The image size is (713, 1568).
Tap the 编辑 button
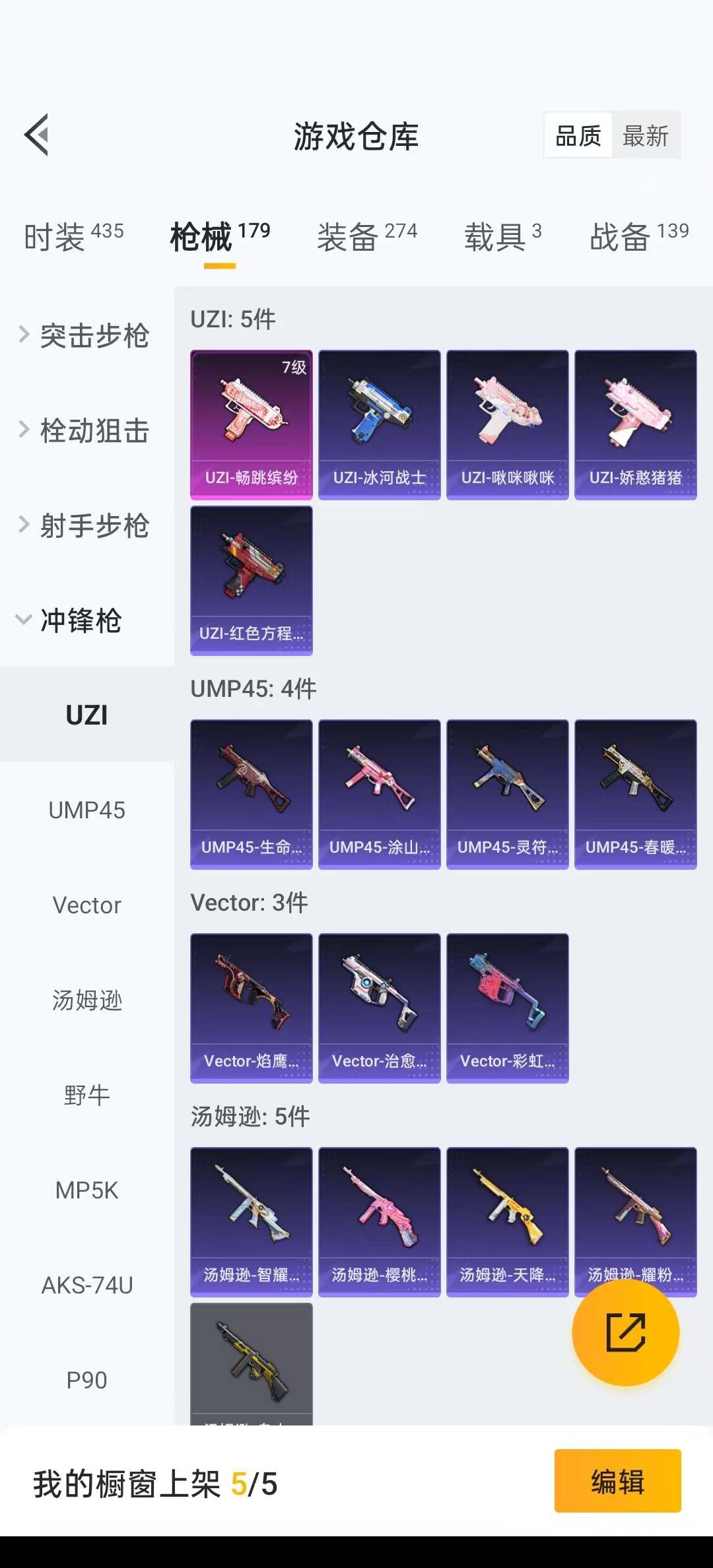point(618,1481)
